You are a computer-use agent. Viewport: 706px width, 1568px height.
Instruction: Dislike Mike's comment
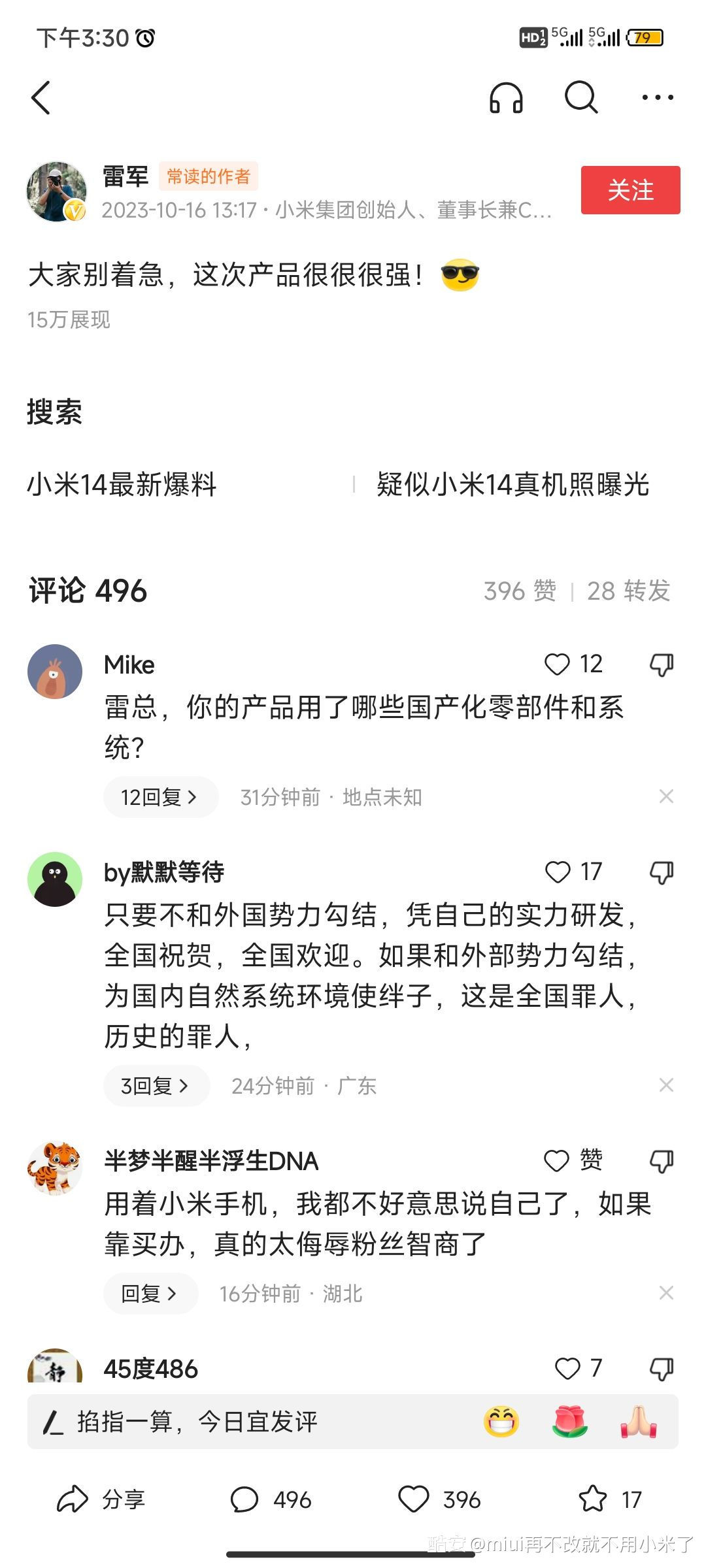[x=662, y=665]
